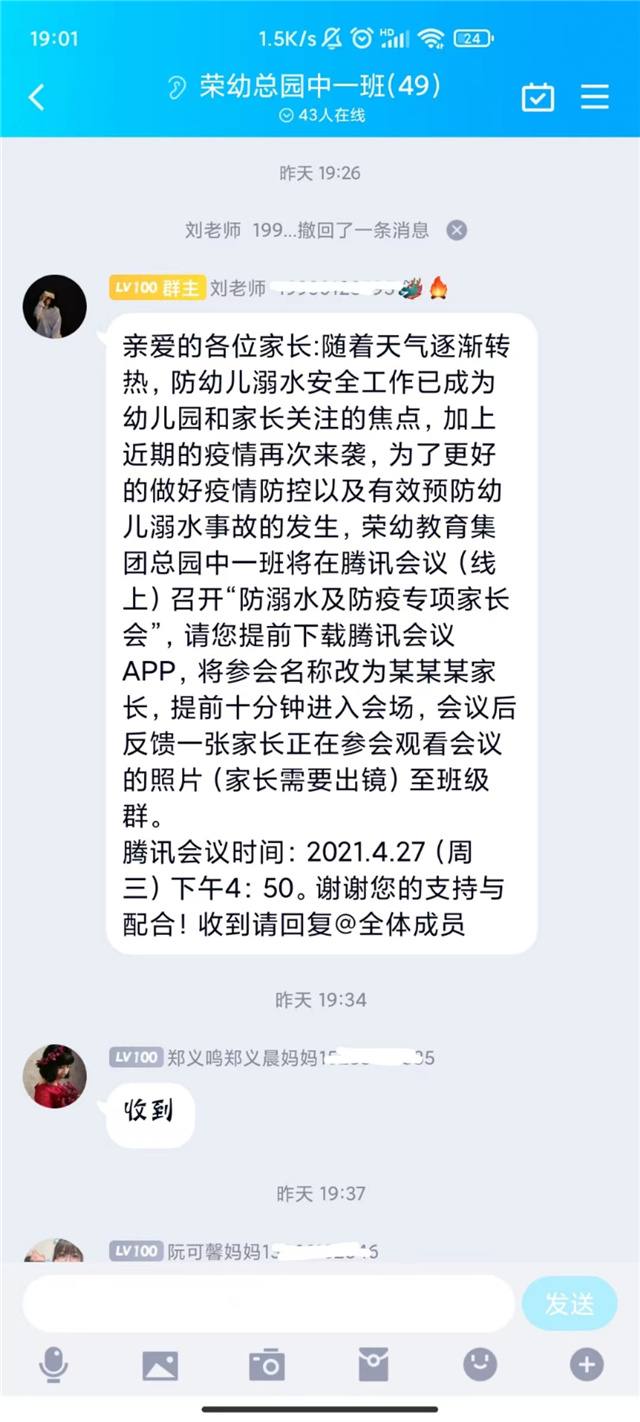Open 刘老师's profile avatar
The width and height of the screenshot is (640, 1422).
(x=55, y=307)
